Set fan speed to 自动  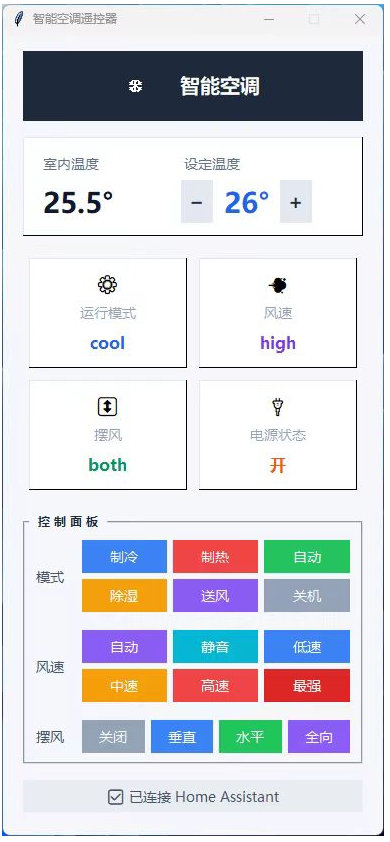[x=124, y=647]
